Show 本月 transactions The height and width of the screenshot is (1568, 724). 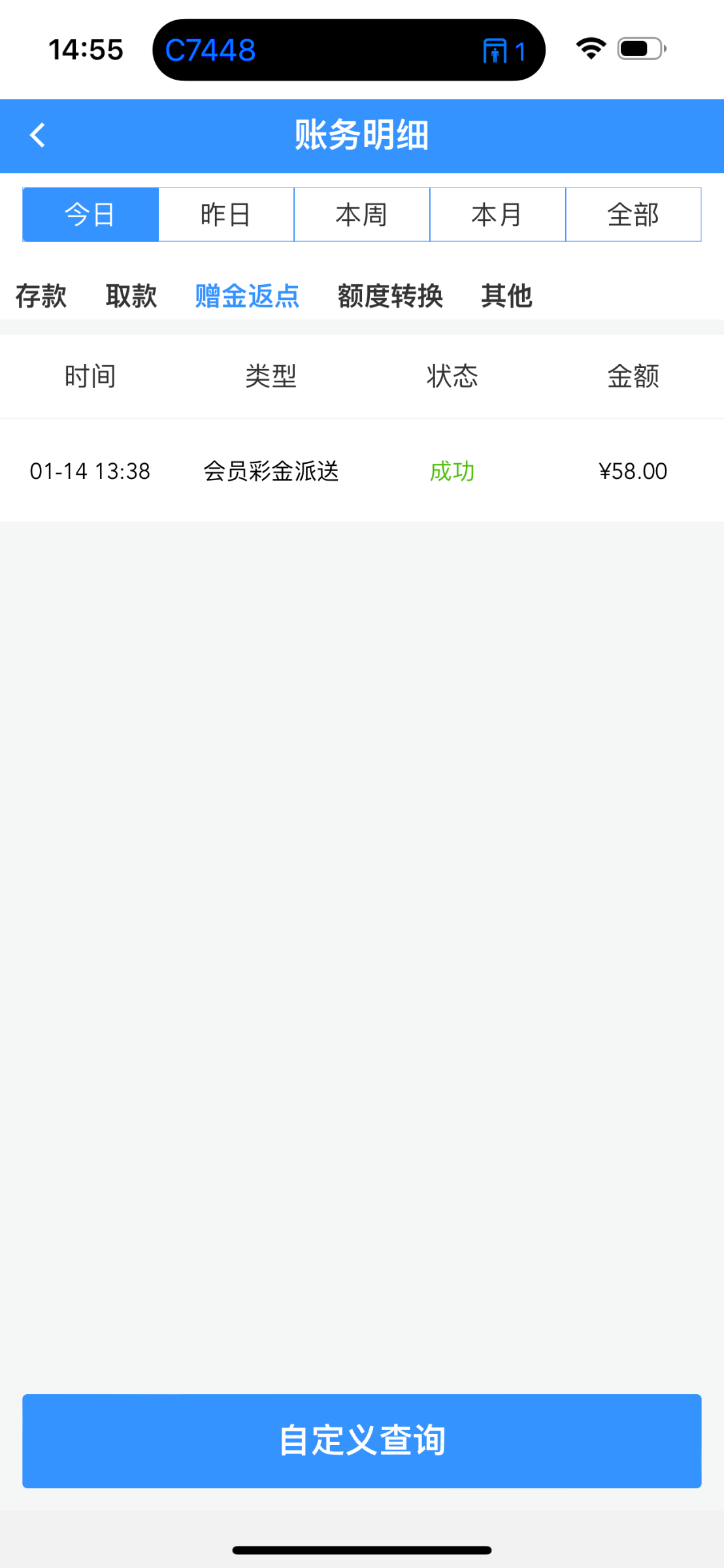pos(497,215)
